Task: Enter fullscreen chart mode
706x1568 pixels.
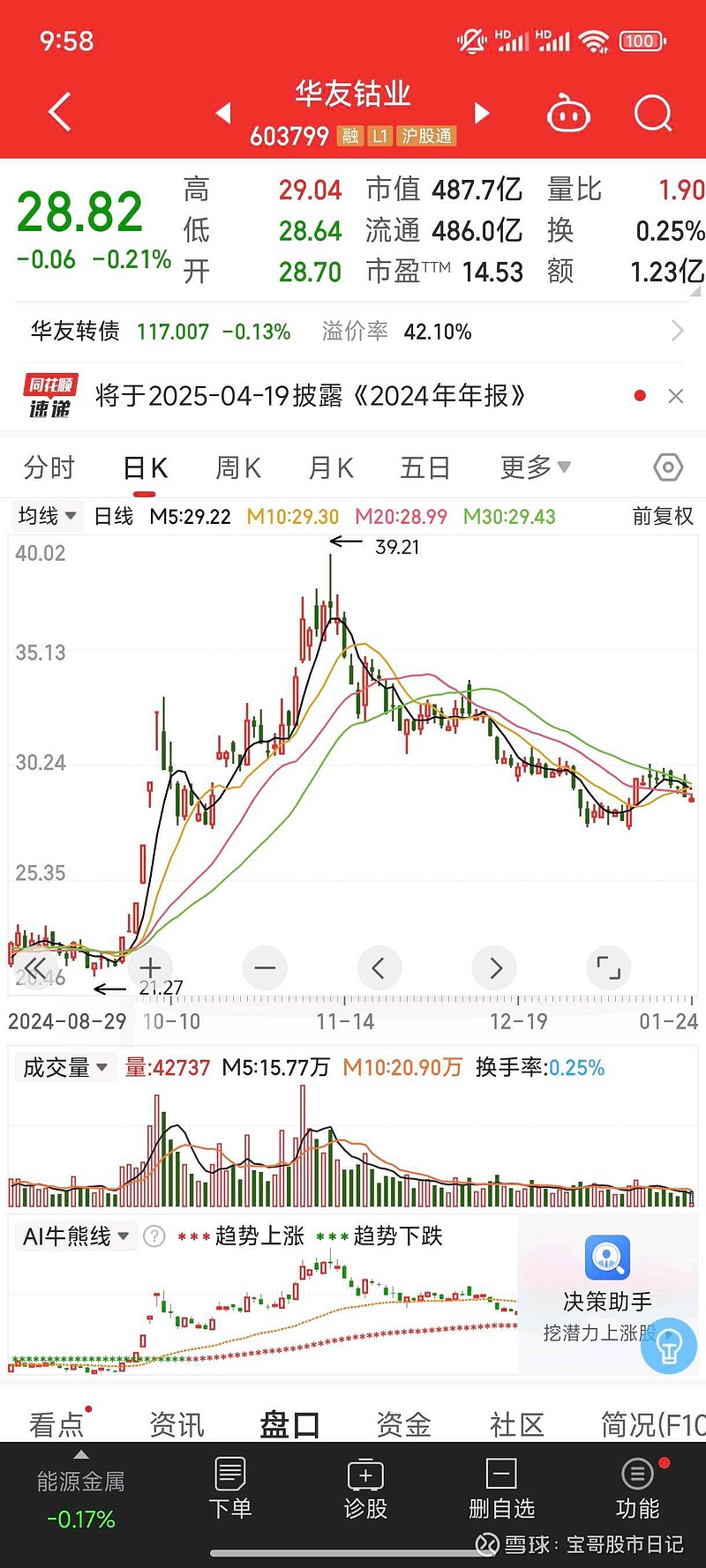Action: pos(609,967)
